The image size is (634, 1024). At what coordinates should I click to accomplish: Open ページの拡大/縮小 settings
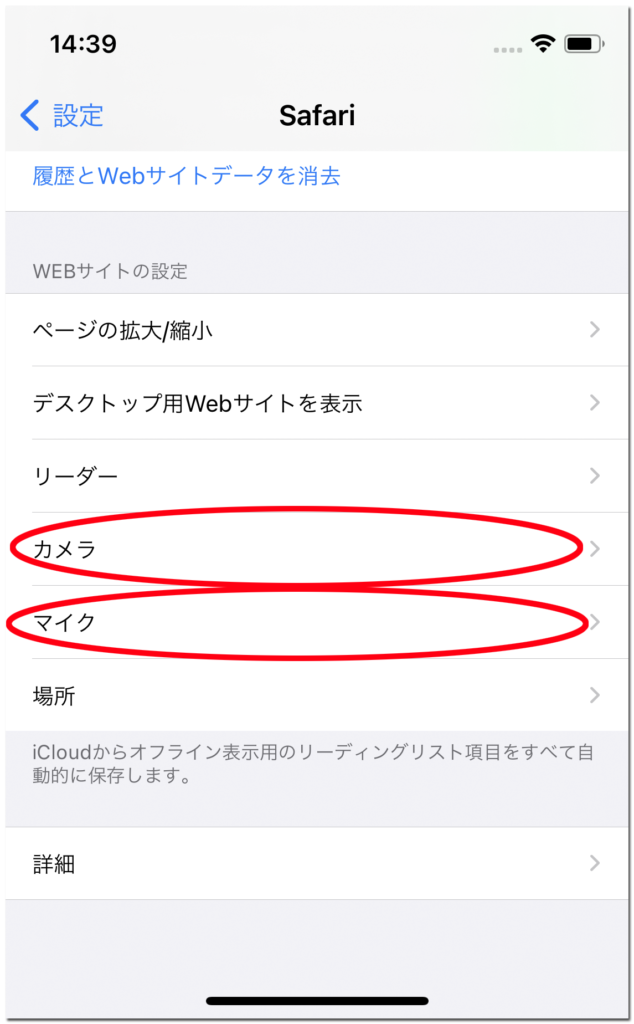(x=317, y=330)
